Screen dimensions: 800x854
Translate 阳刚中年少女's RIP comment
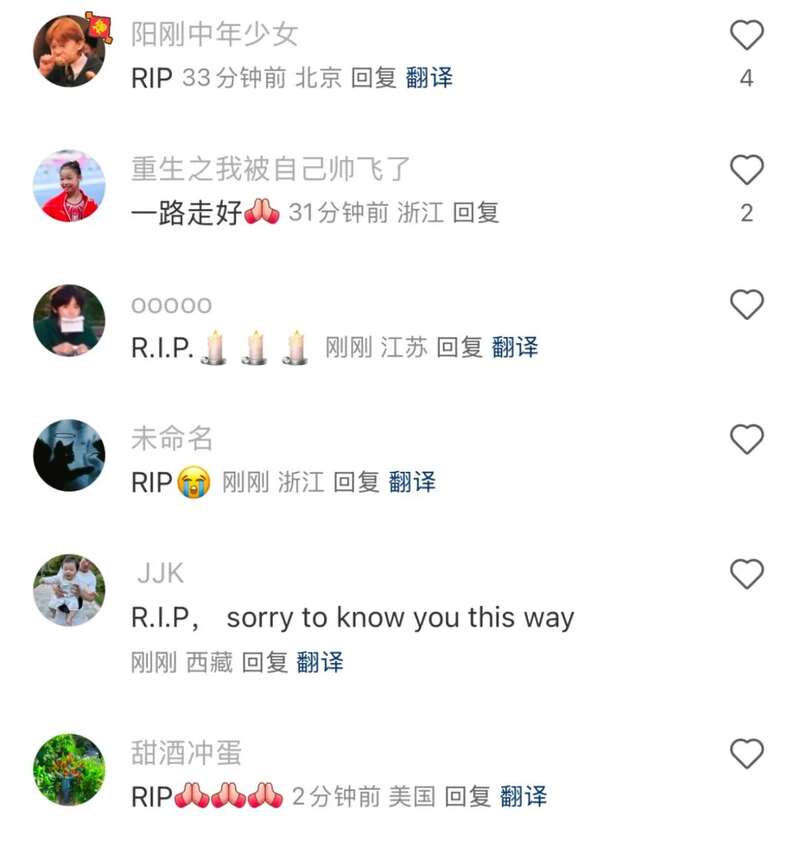pyautogui.click(x=429, y=78)
